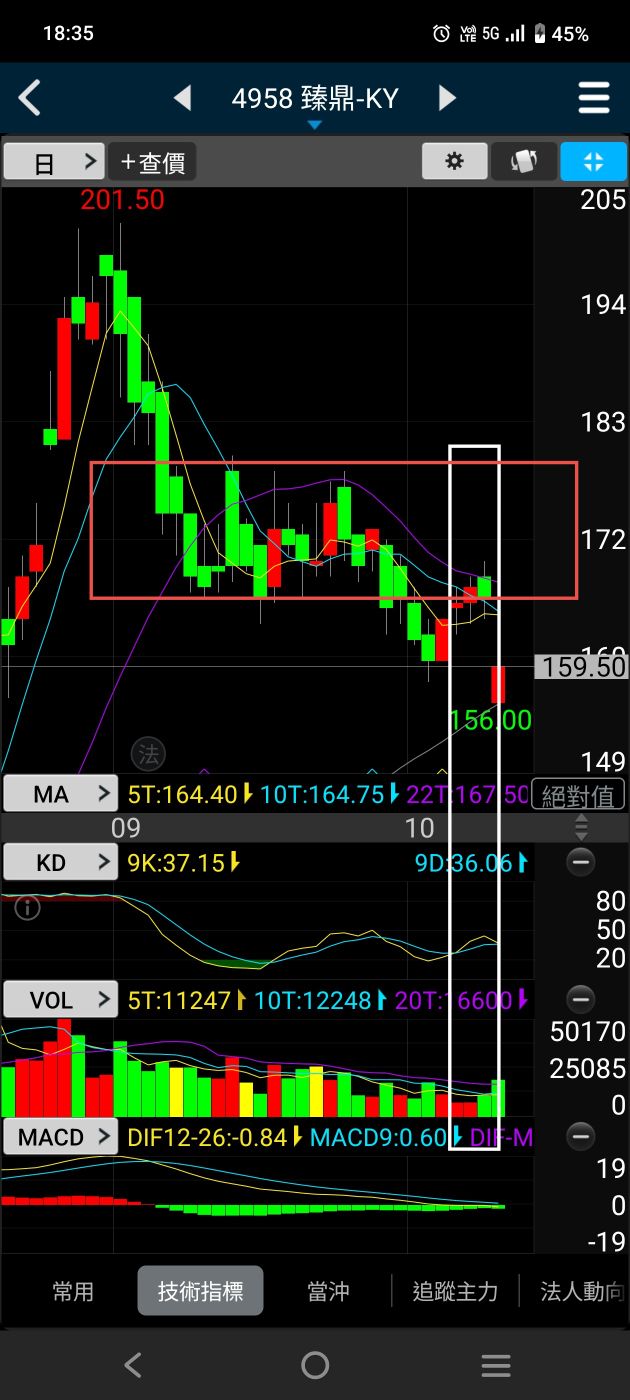Remove the VOL indicator panel
630x1400 pixels.
[580, 999]
